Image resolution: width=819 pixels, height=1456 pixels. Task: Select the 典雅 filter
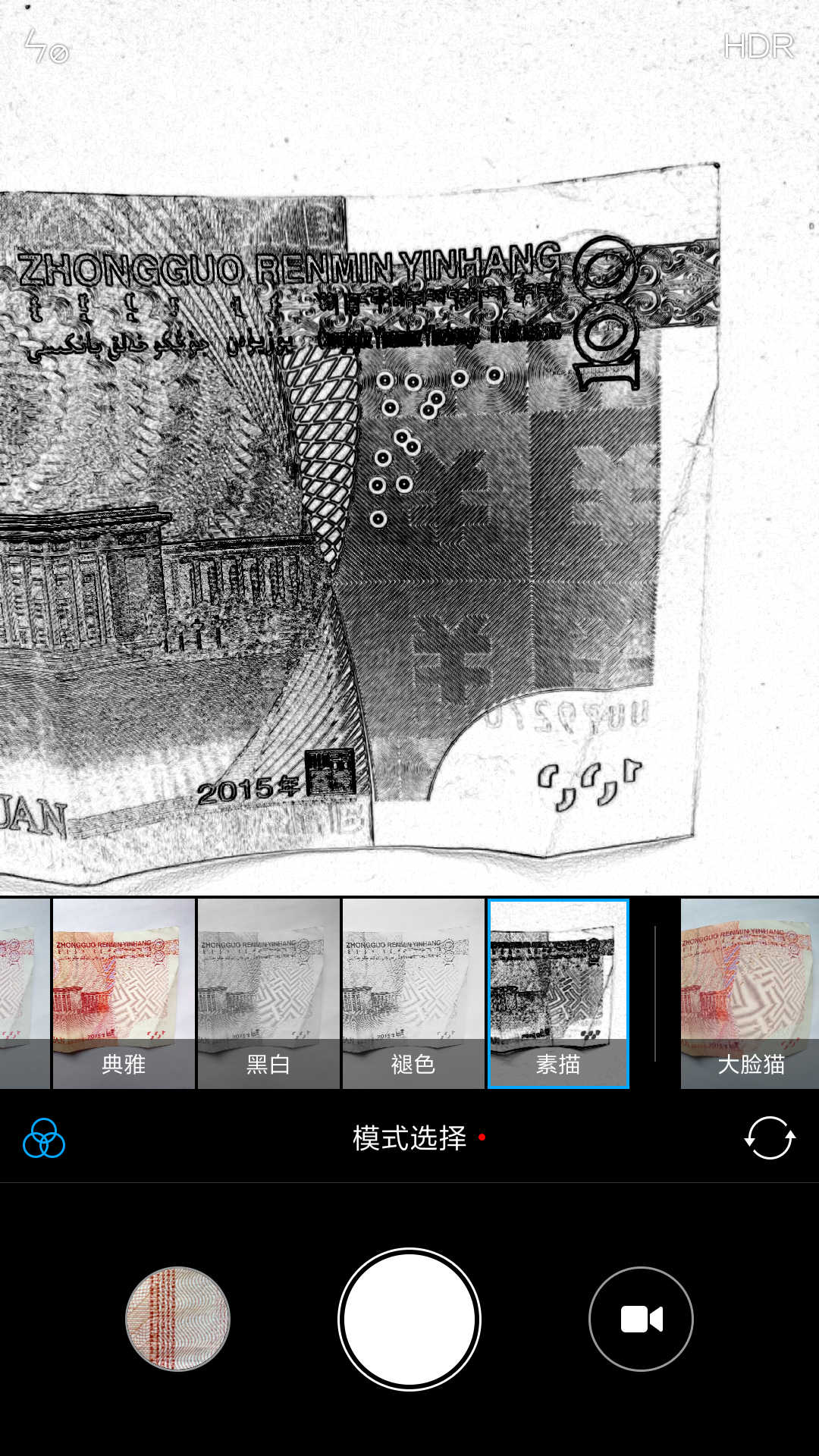pos(124,993)
